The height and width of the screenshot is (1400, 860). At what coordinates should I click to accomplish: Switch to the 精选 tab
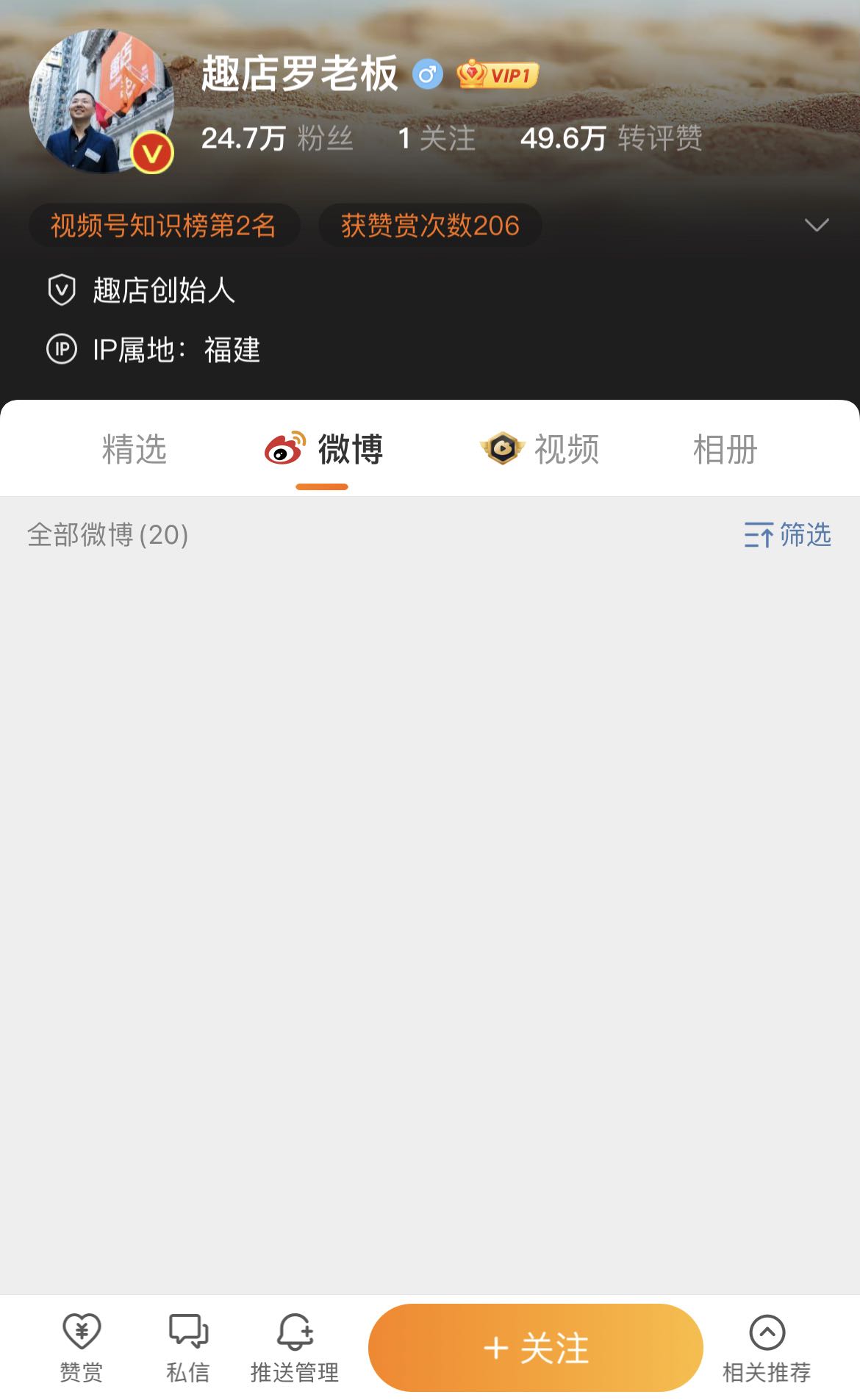click(x=135, y=449)
